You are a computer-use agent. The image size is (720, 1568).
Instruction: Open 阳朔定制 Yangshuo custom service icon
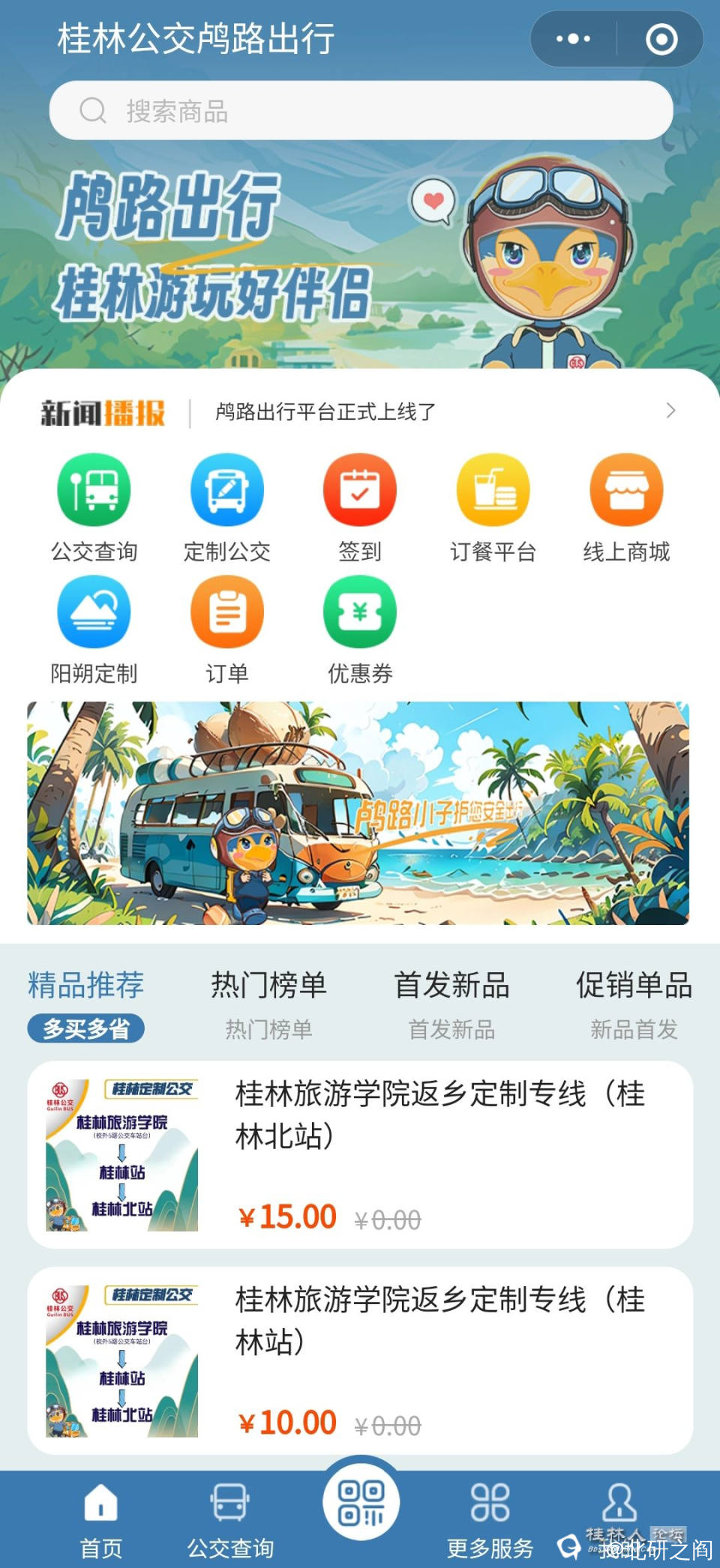(94, 611)
